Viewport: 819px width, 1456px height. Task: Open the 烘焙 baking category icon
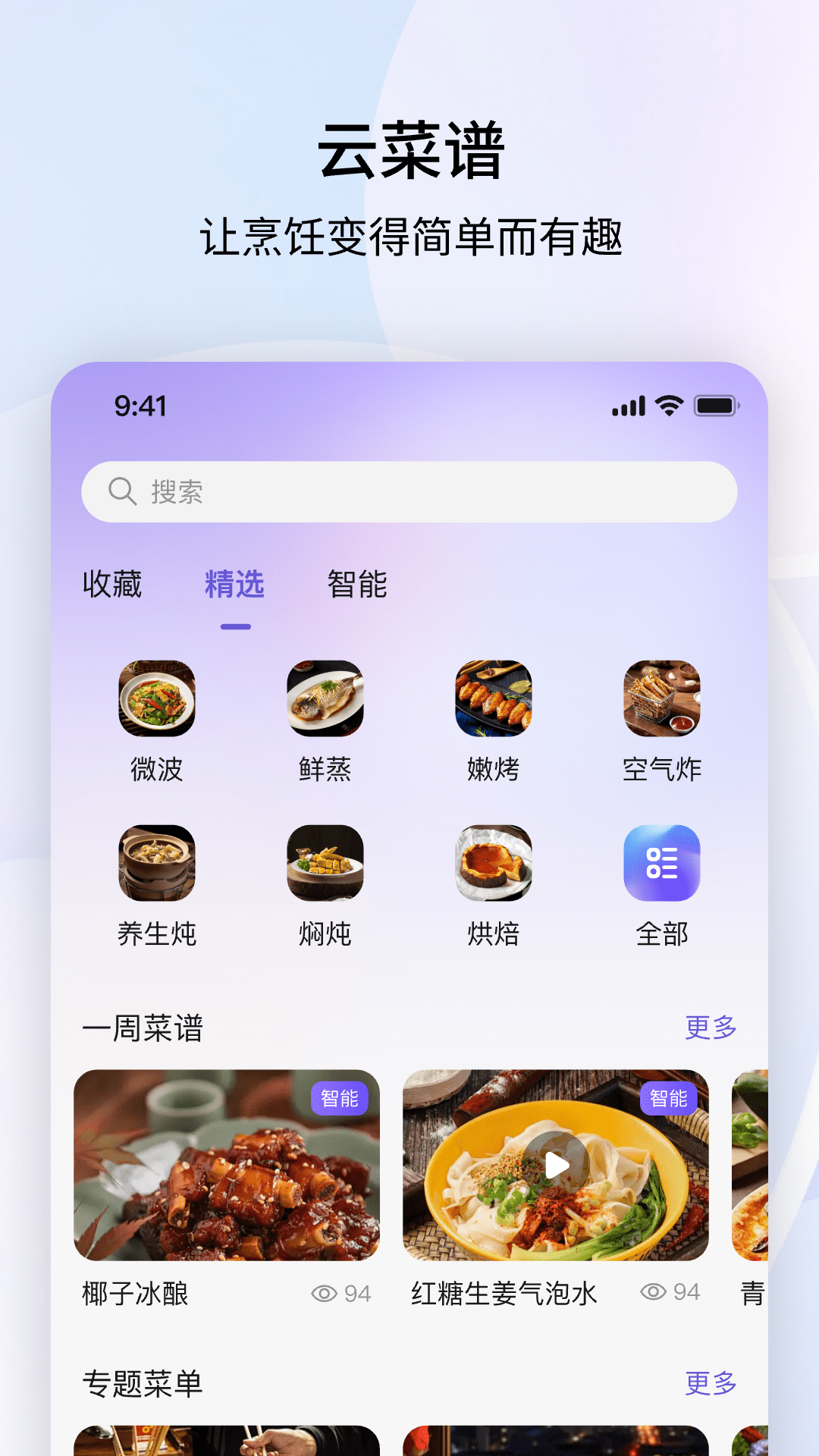[494, 864]
